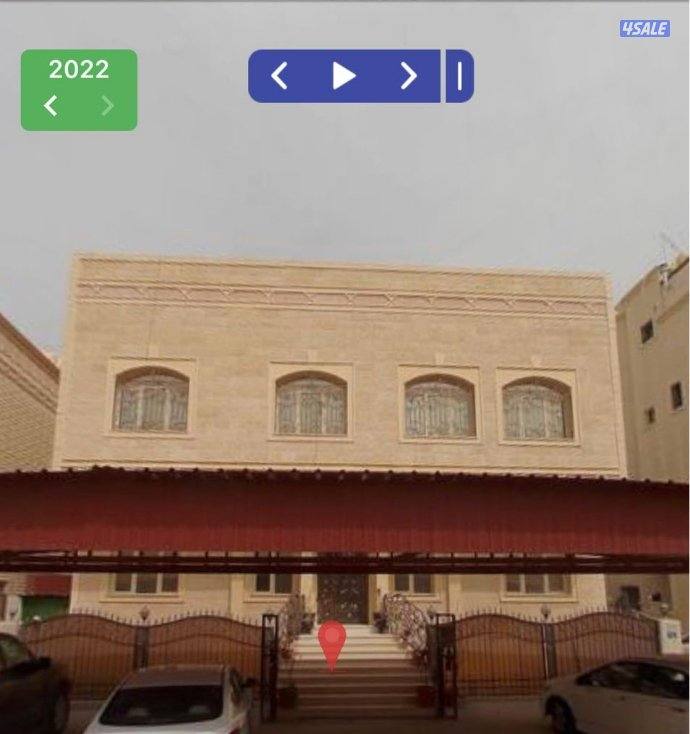The height and width of the screenshot is (734, 690).
Task: Tap the red location pin marker
Action: 332,642
